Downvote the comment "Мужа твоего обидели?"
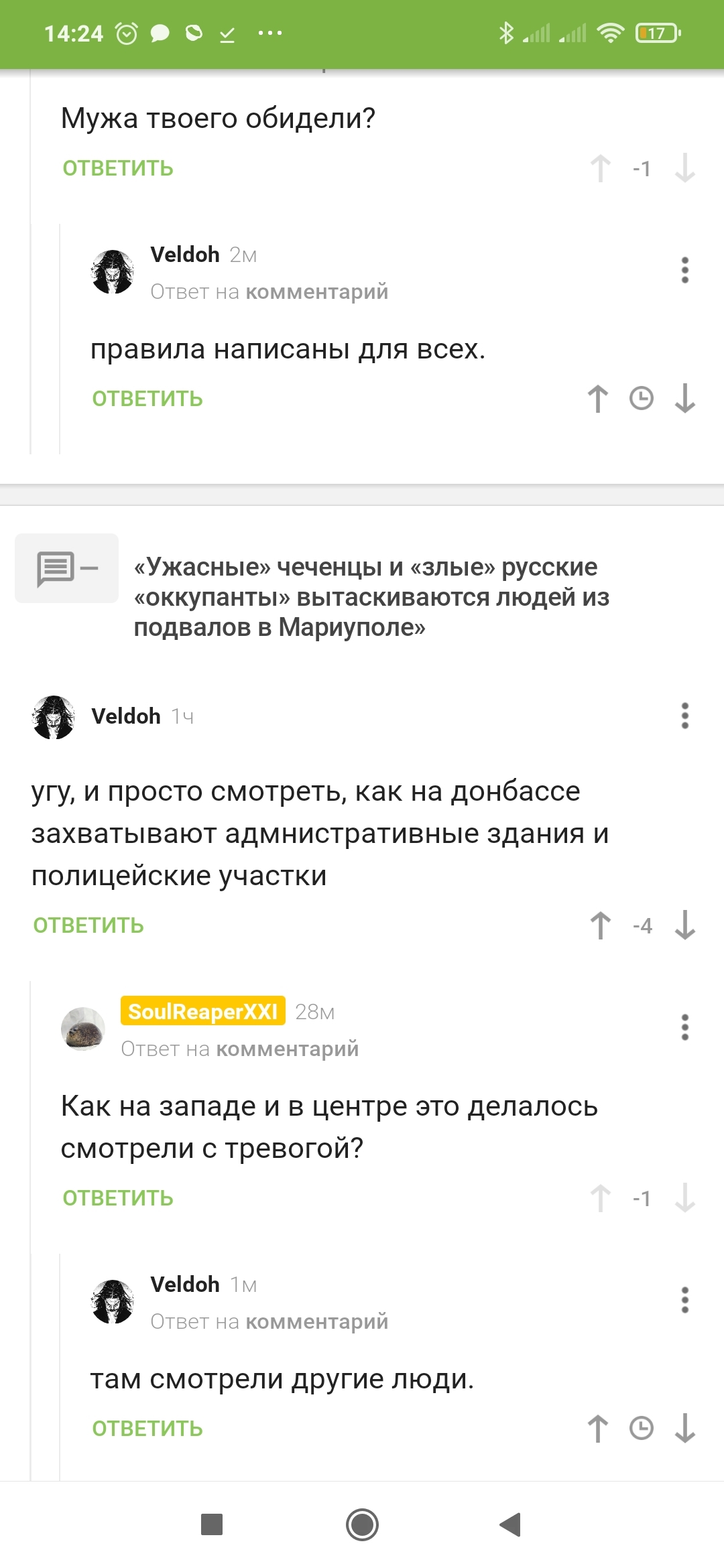Viewport: 724px width, 1568px height. click(684, 168)
